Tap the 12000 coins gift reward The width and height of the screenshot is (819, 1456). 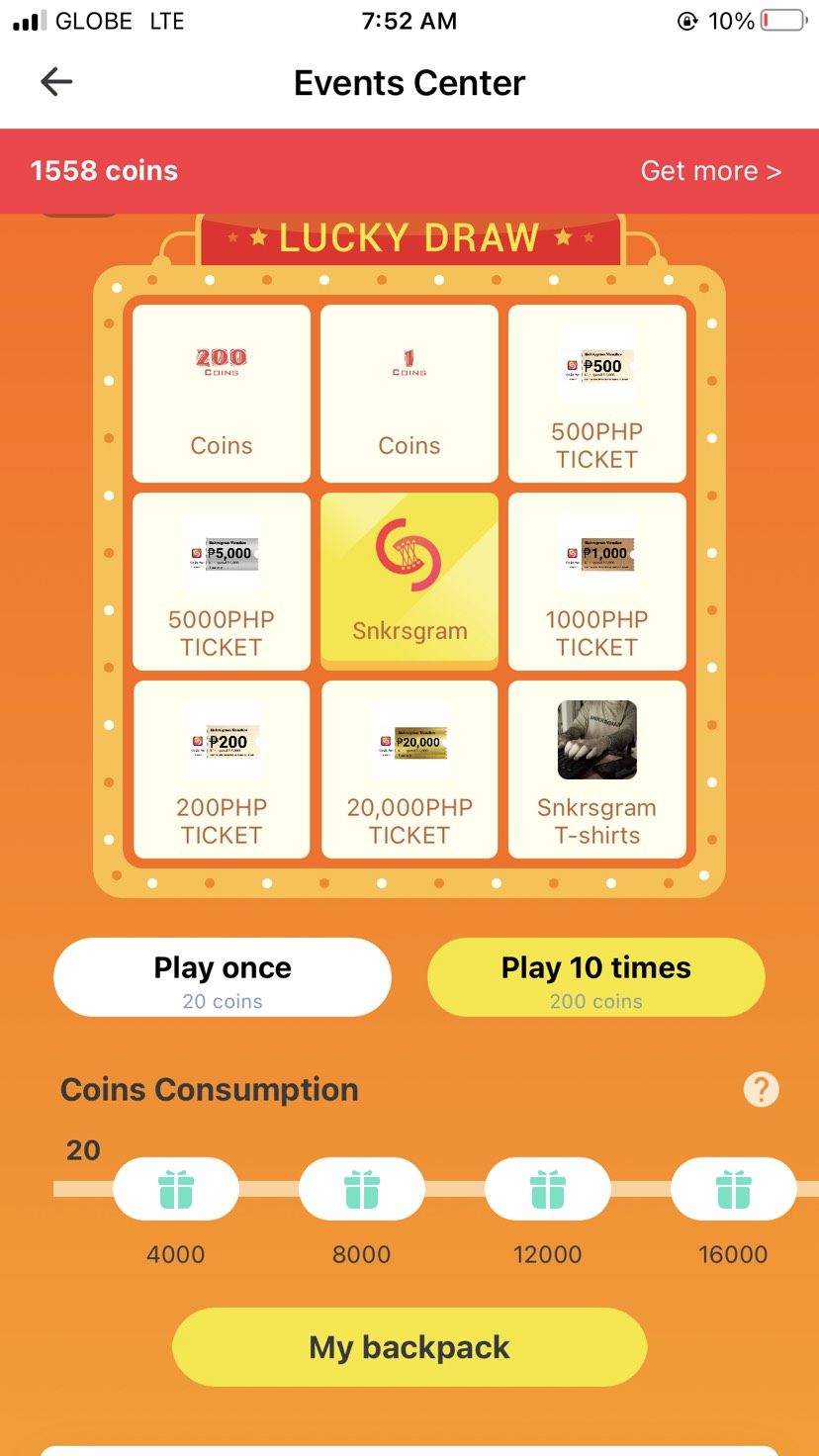tap(547, 1189)
